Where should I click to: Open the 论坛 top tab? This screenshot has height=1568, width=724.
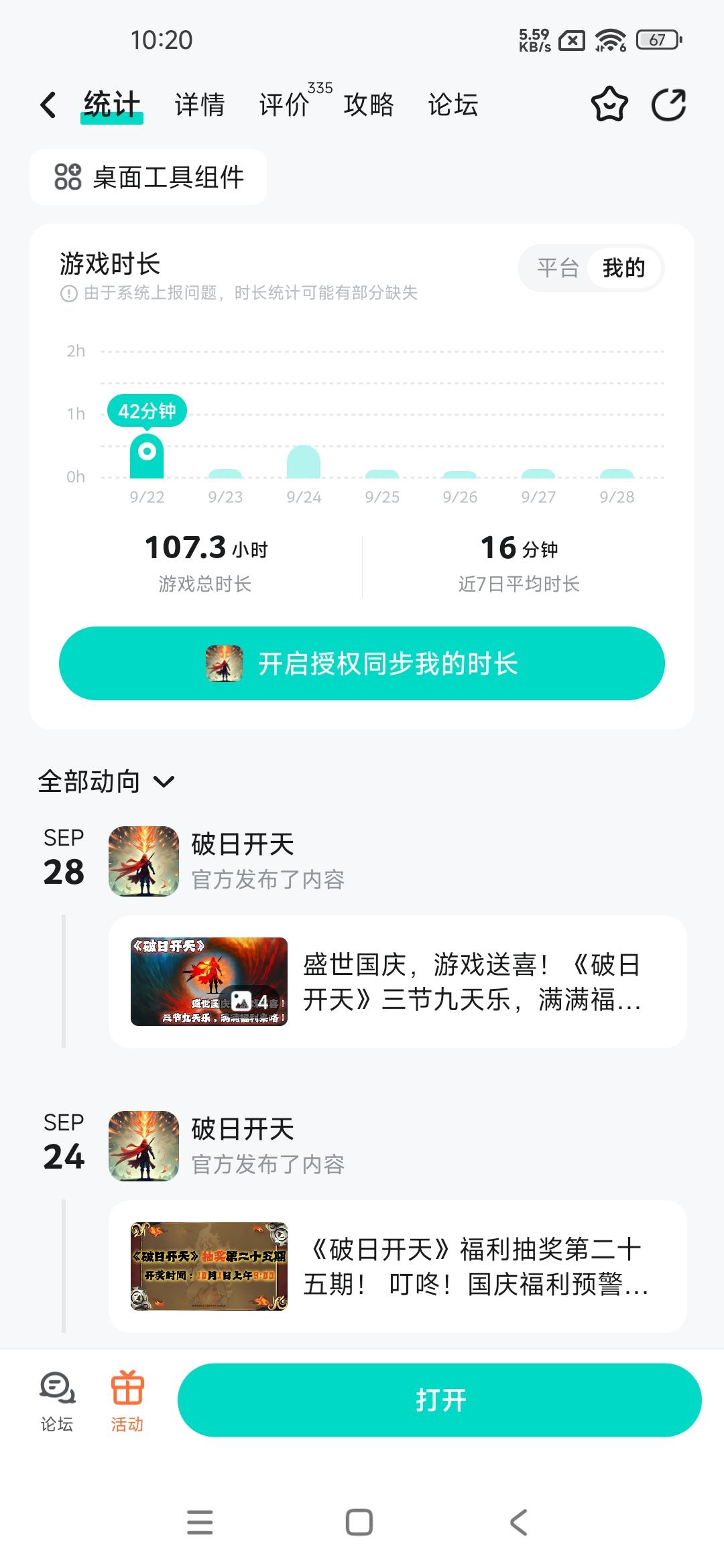coord(453,105)
